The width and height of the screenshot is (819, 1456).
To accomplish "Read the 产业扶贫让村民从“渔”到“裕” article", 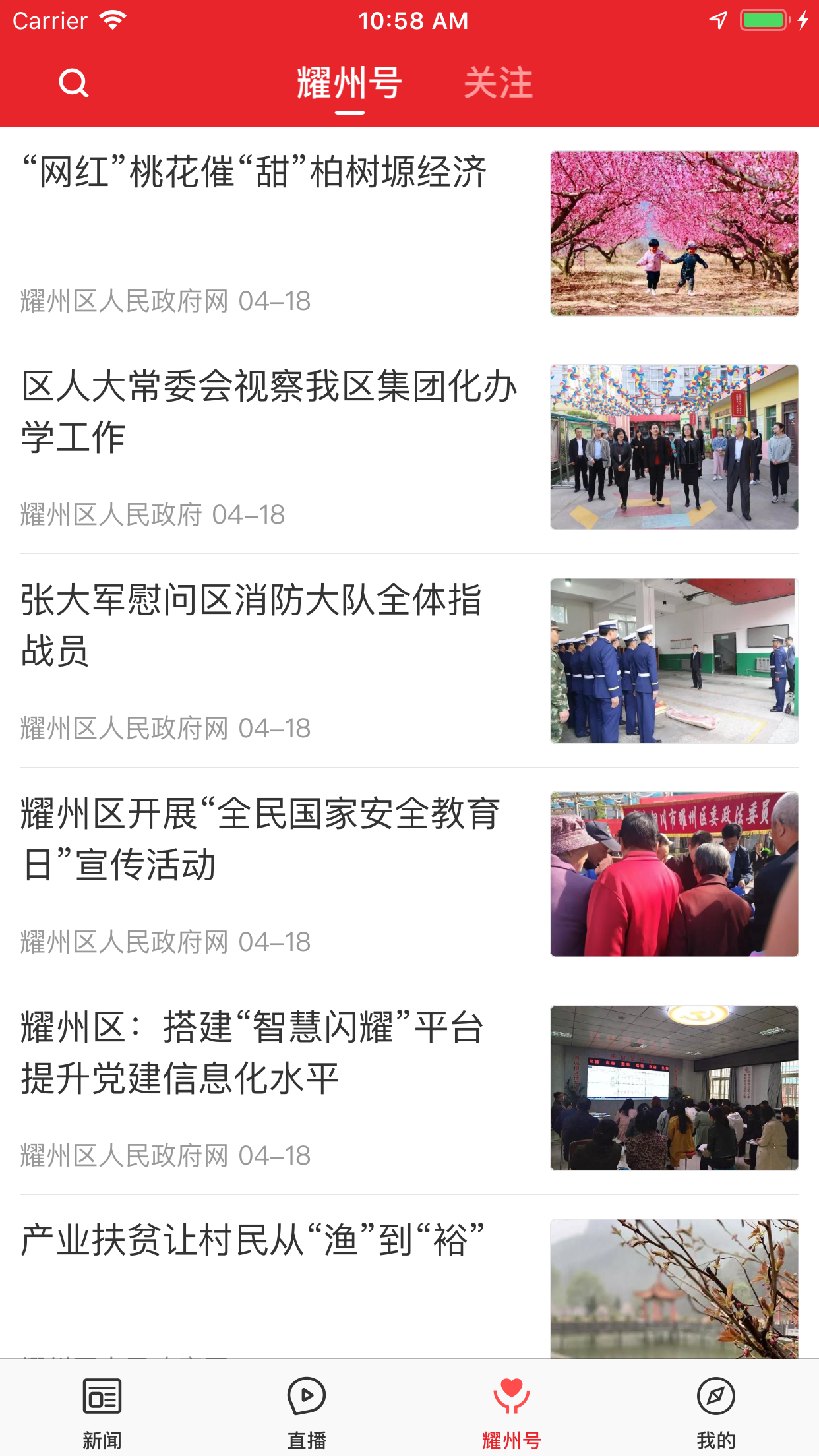I will click(253, 1240).
